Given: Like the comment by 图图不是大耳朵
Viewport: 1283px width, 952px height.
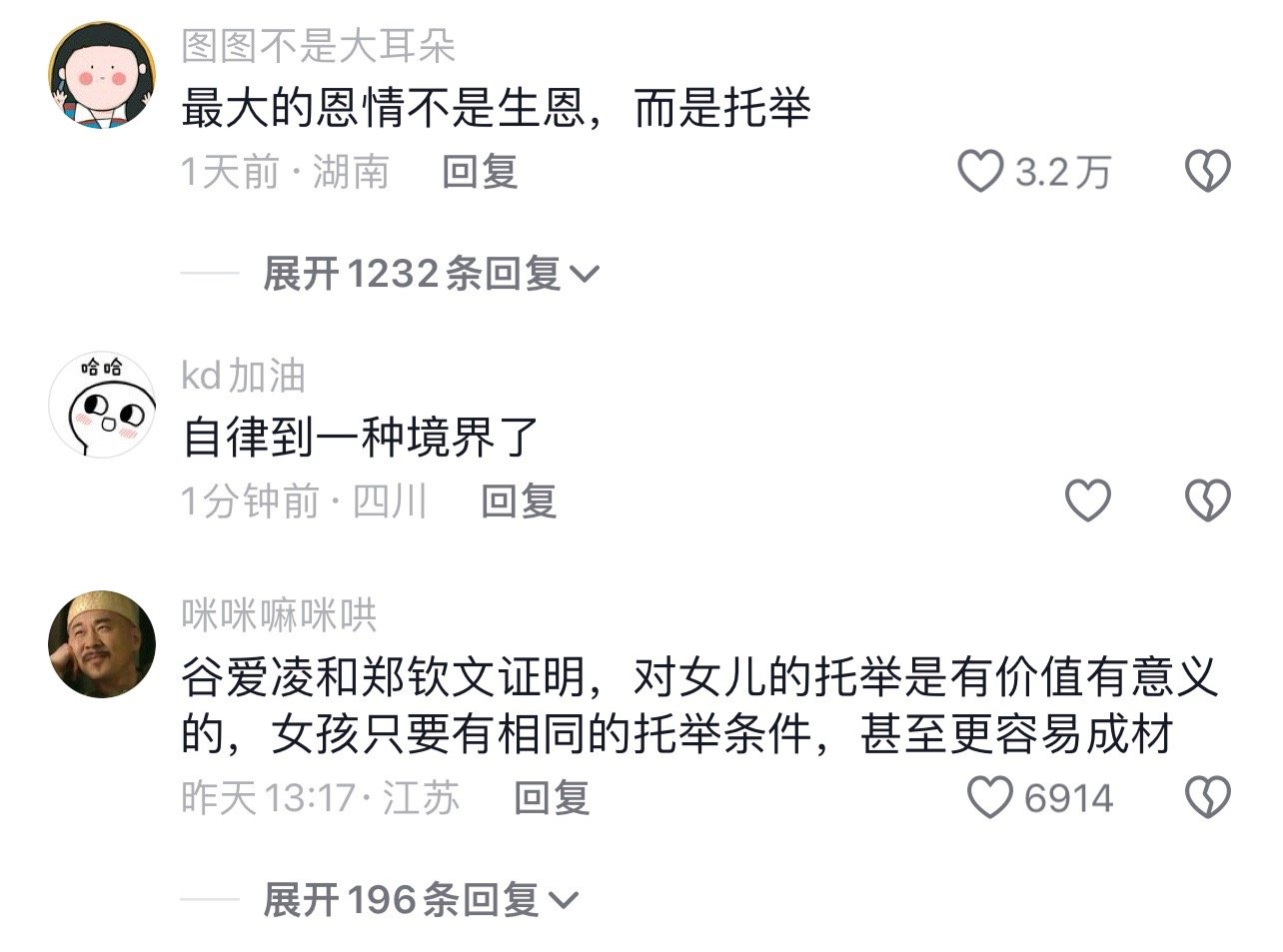Looking at the screenshot, I should pyautogui.click(x=980, y=172).
